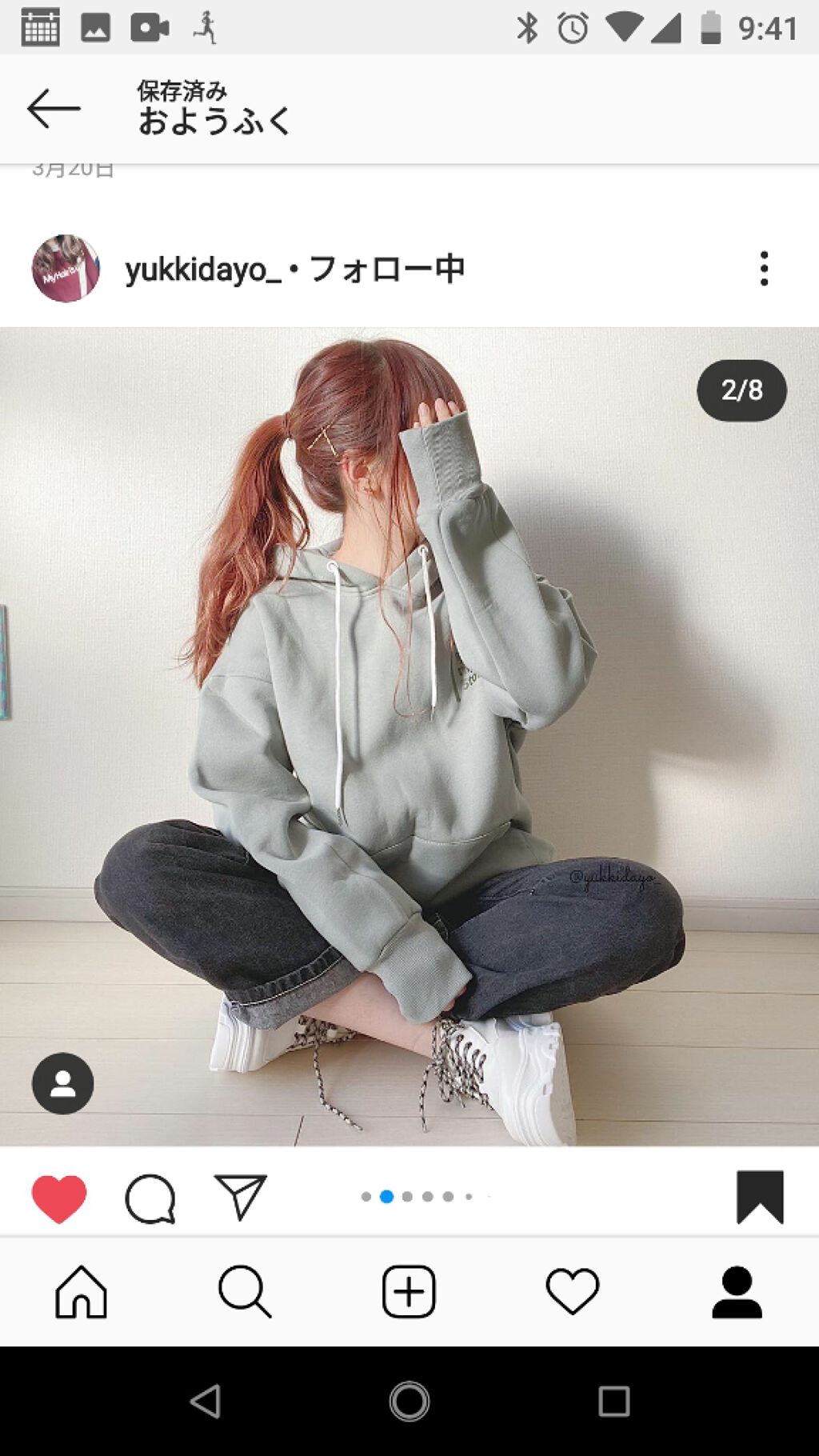Tap the system recent apps button
Screen dimensions: 819x1456
click(613, 1402)
